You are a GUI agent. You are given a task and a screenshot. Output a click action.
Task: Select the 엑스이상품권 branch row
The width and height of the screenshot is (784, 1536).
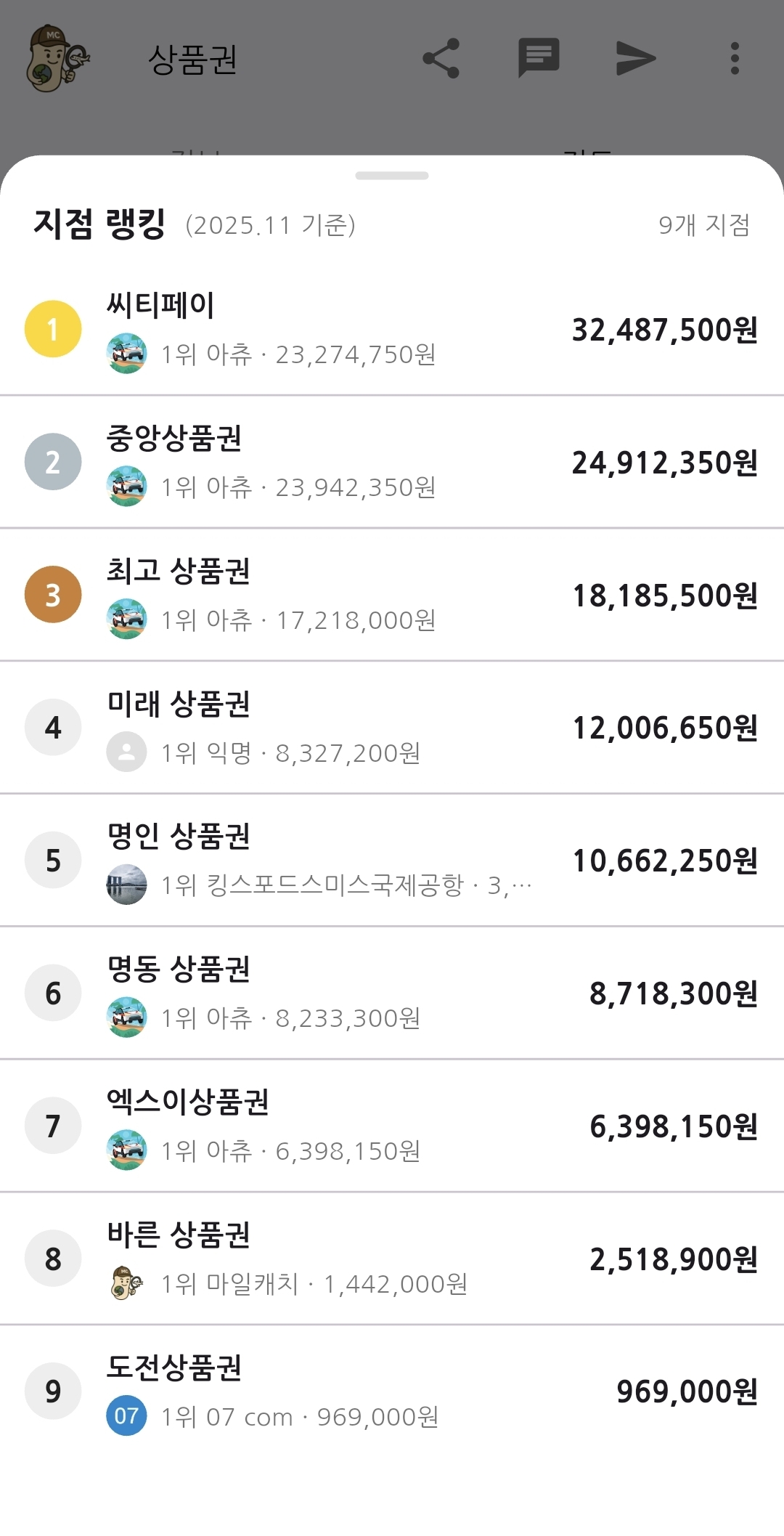[392, 1126]
